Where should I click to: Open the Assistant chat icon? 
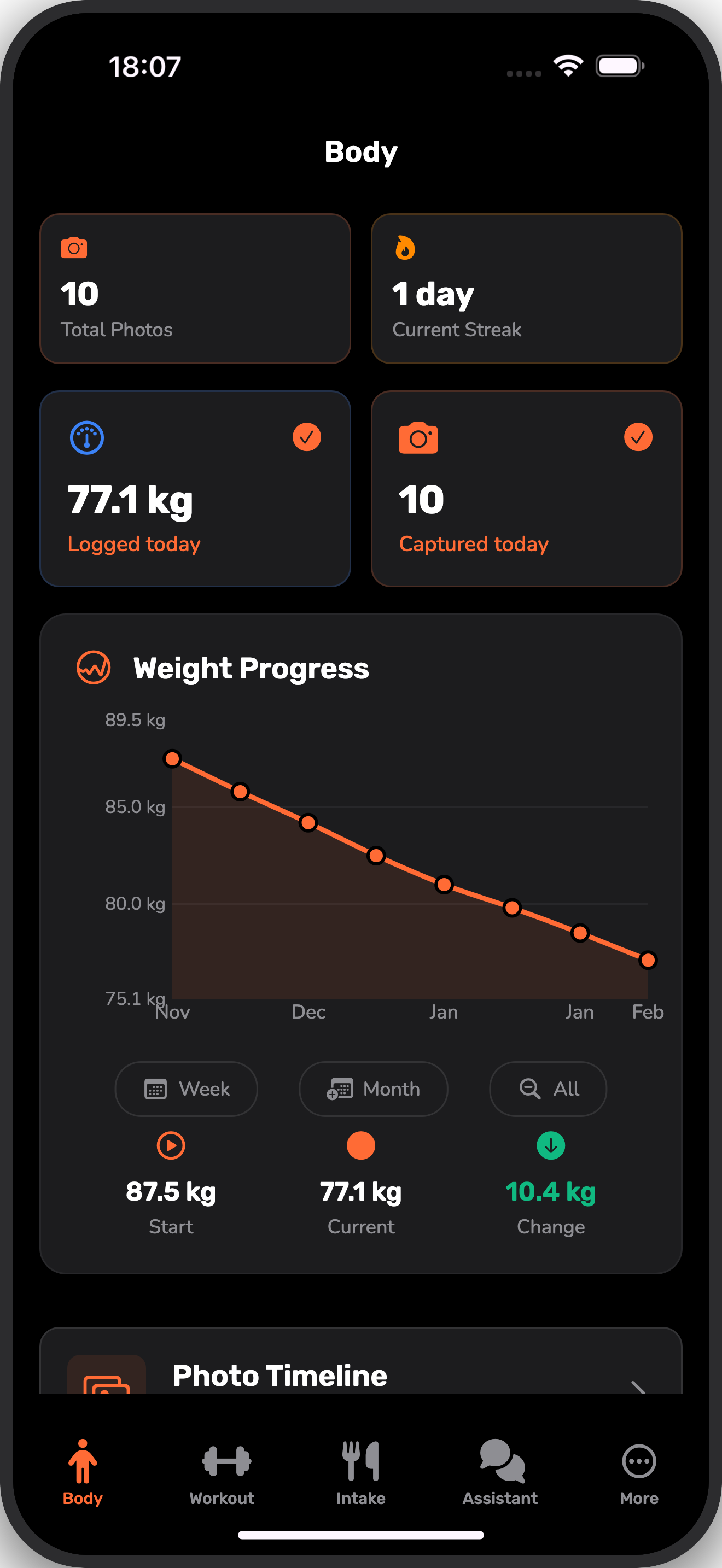tap(499, 1464)
